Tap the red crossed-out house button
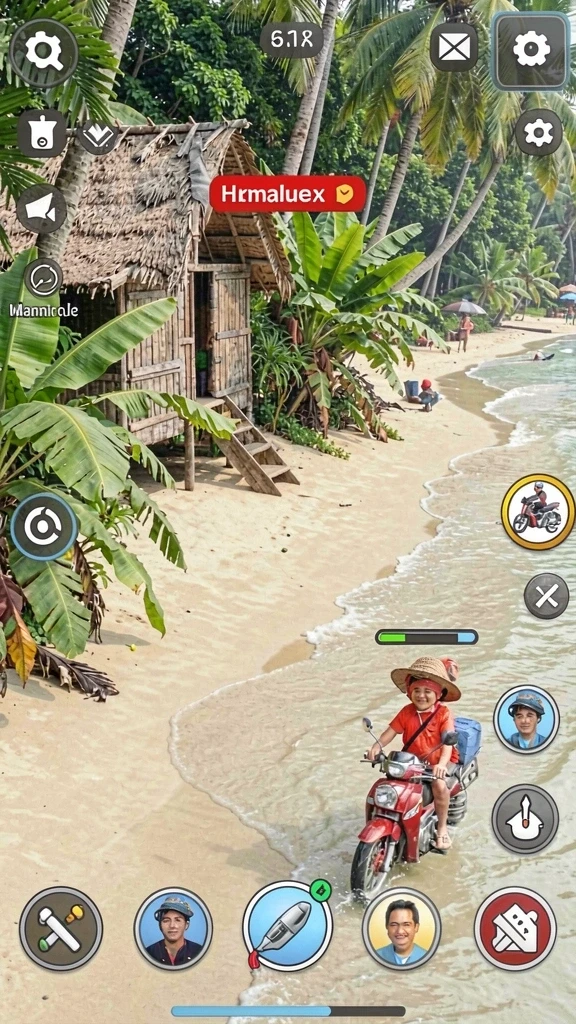This screenshot has width=576, height=1024. click(515, 928)
